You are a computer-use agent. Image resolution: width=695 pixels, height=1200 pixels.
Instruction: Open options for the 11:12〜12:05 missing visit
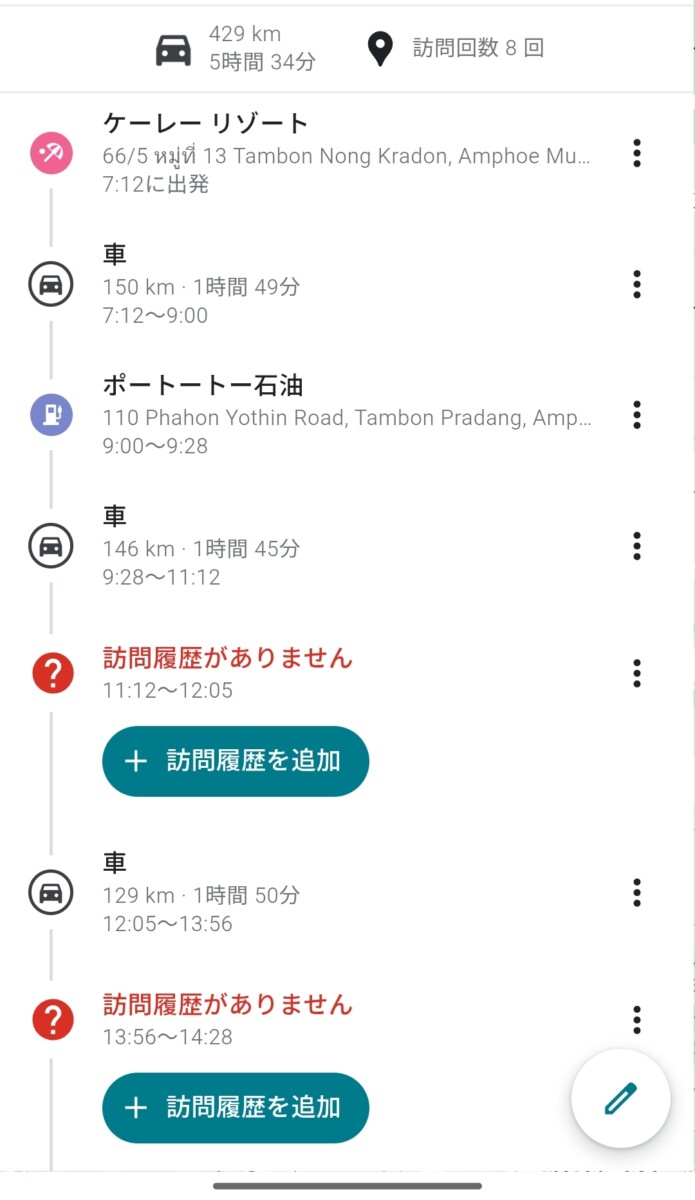pyautogui.click(x=636, y=674)
